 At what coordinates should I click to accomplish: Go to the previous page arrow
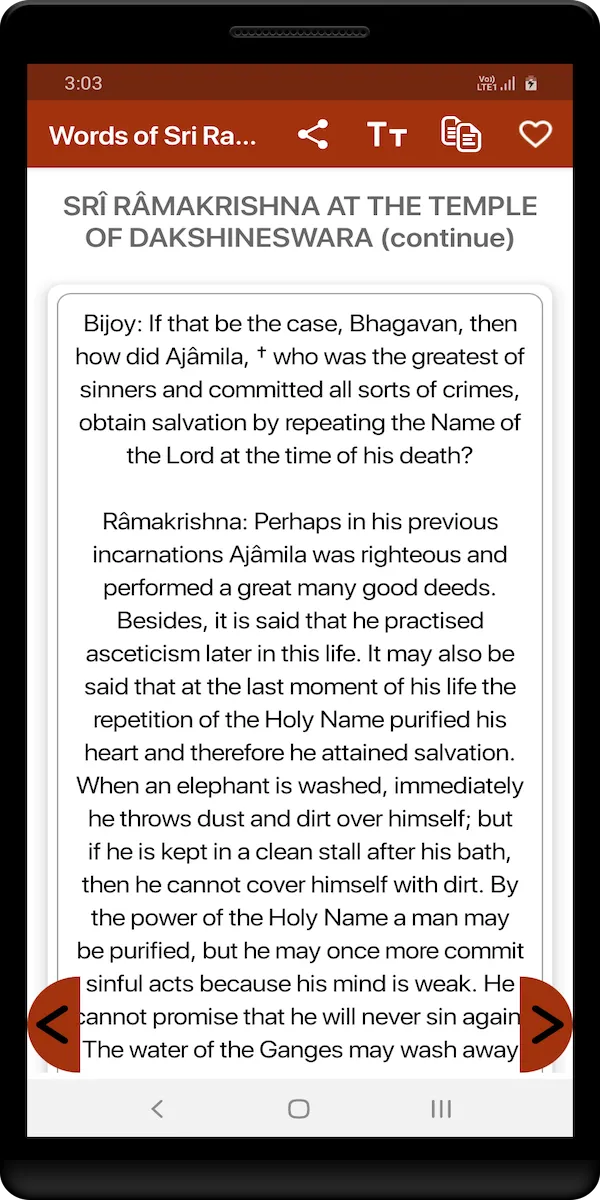click(53, 1025)
